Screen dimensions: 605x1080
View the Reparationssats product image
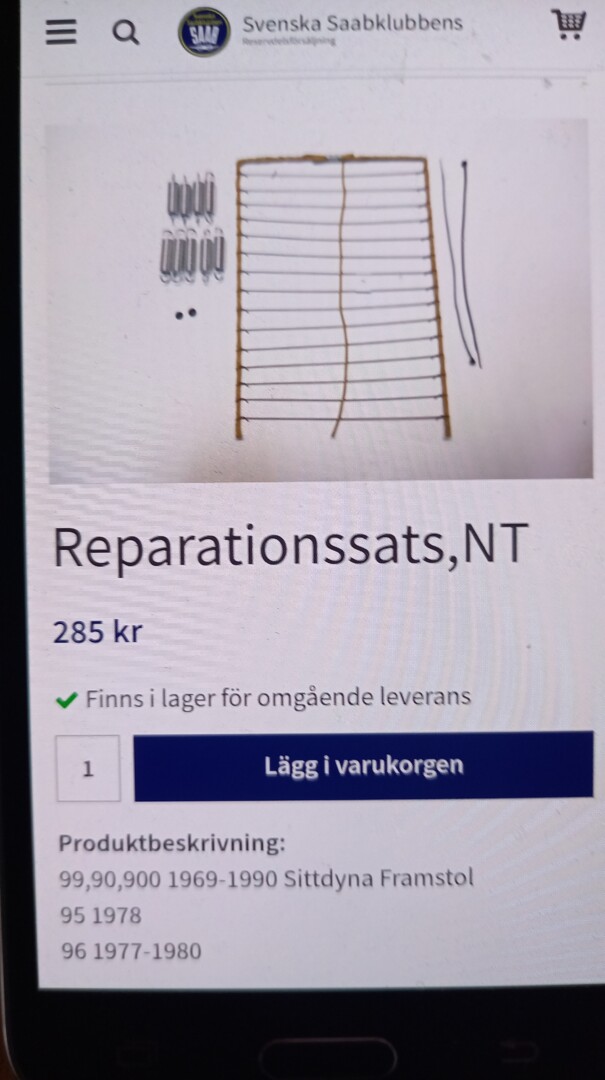click(320, 300)
